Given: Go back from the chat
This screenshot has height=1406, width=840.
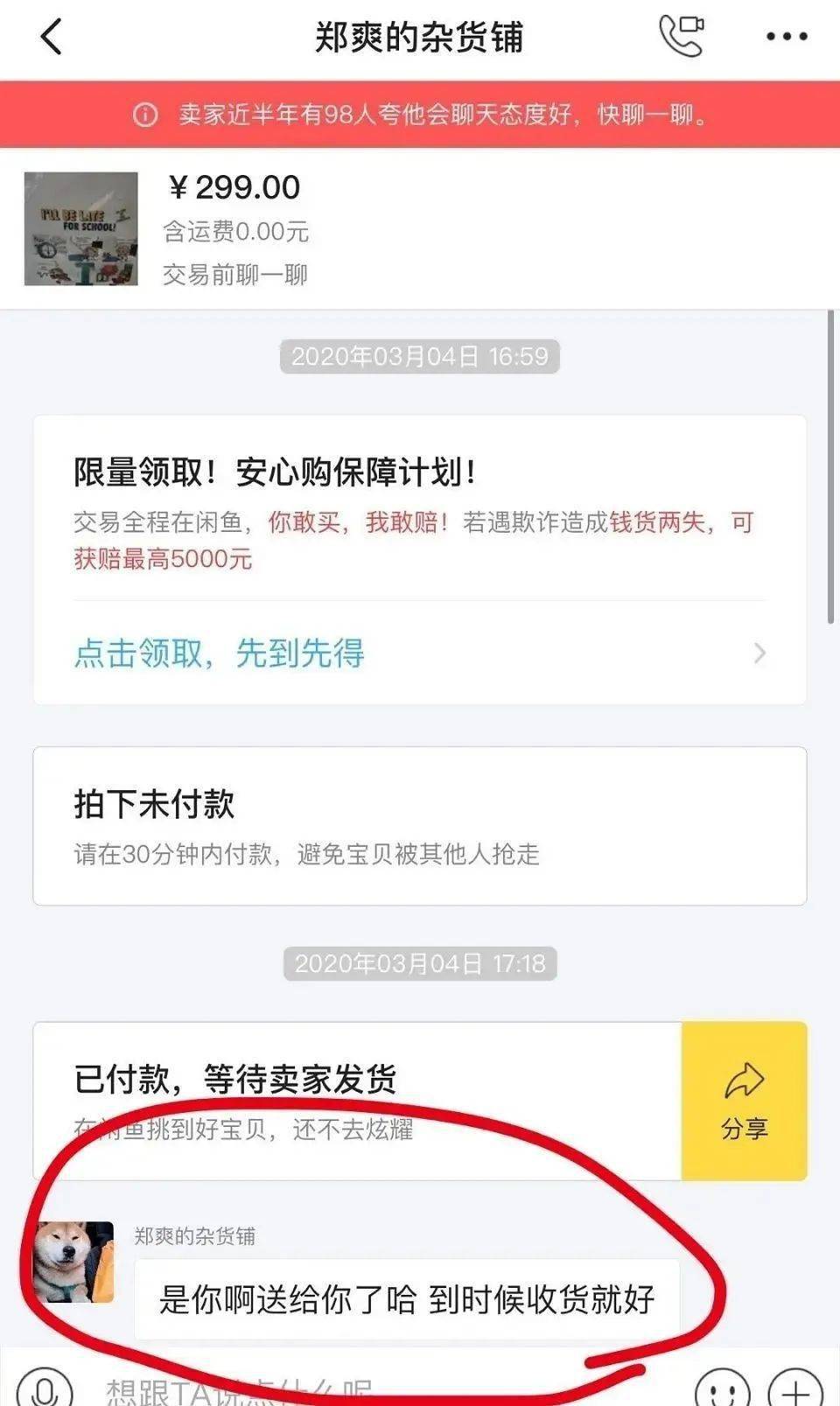Looking at the screenshot, I should (x=52, y=37).
